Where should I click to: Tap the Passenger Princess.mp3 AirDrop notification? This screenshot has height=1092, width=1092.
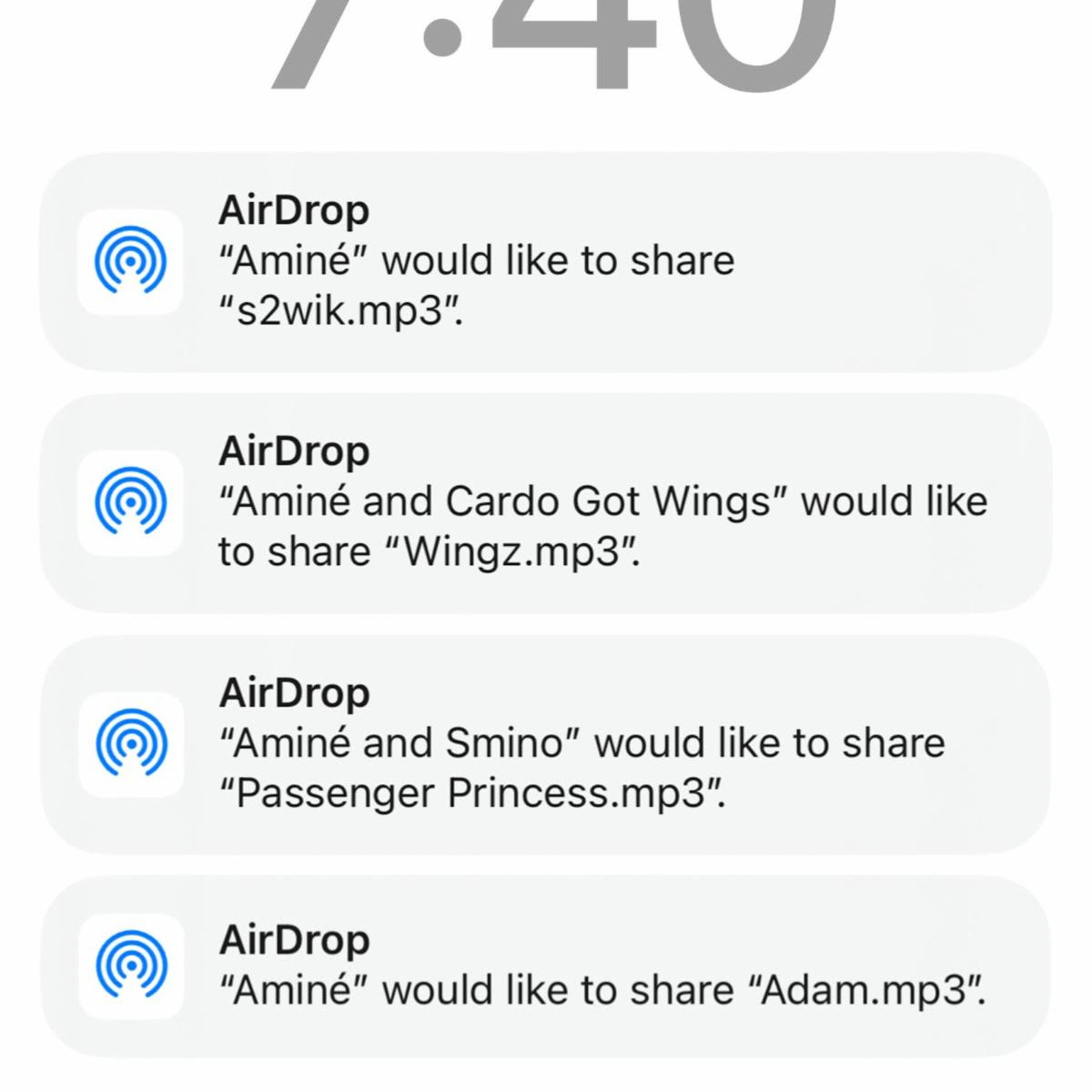click(546, 744)
